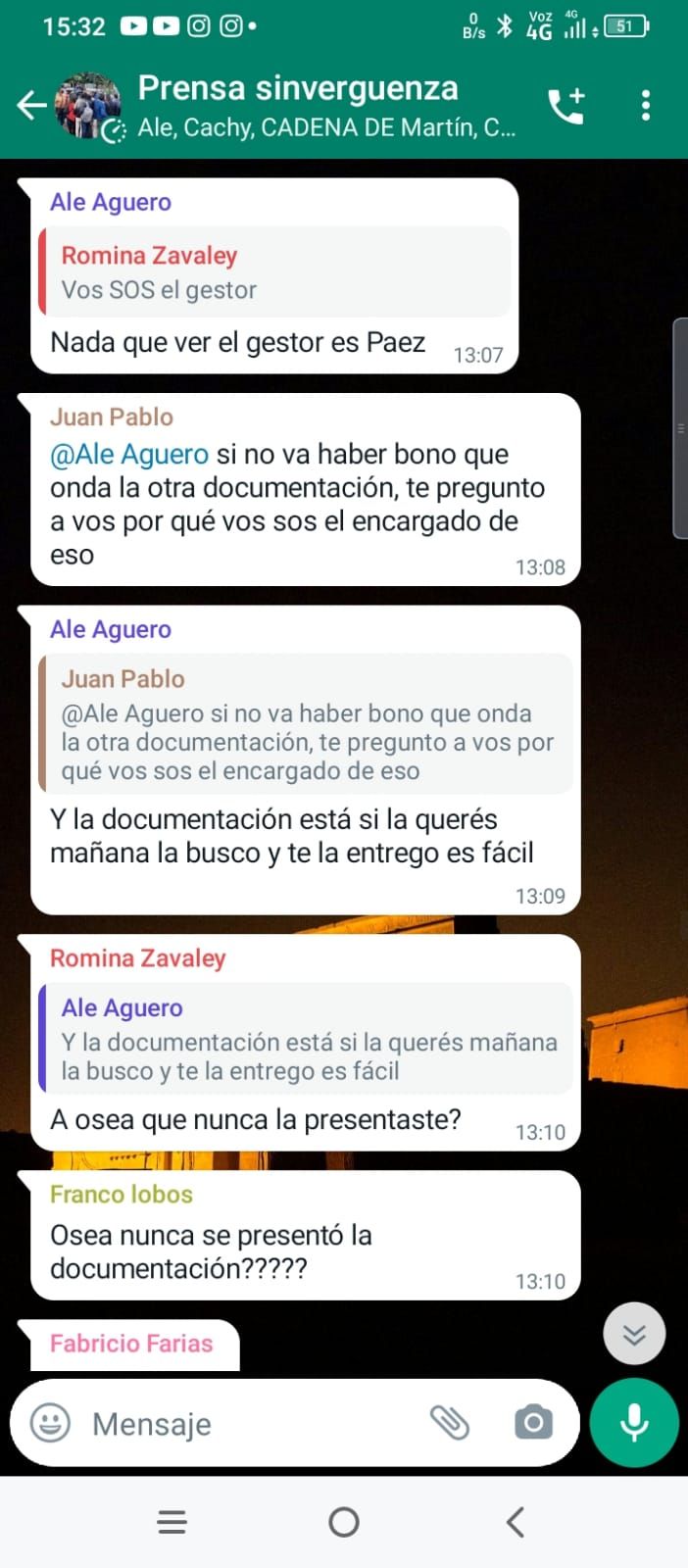688x1568 pixels.
Task: Open the overflow menu
Action: (x=645, y=105)
